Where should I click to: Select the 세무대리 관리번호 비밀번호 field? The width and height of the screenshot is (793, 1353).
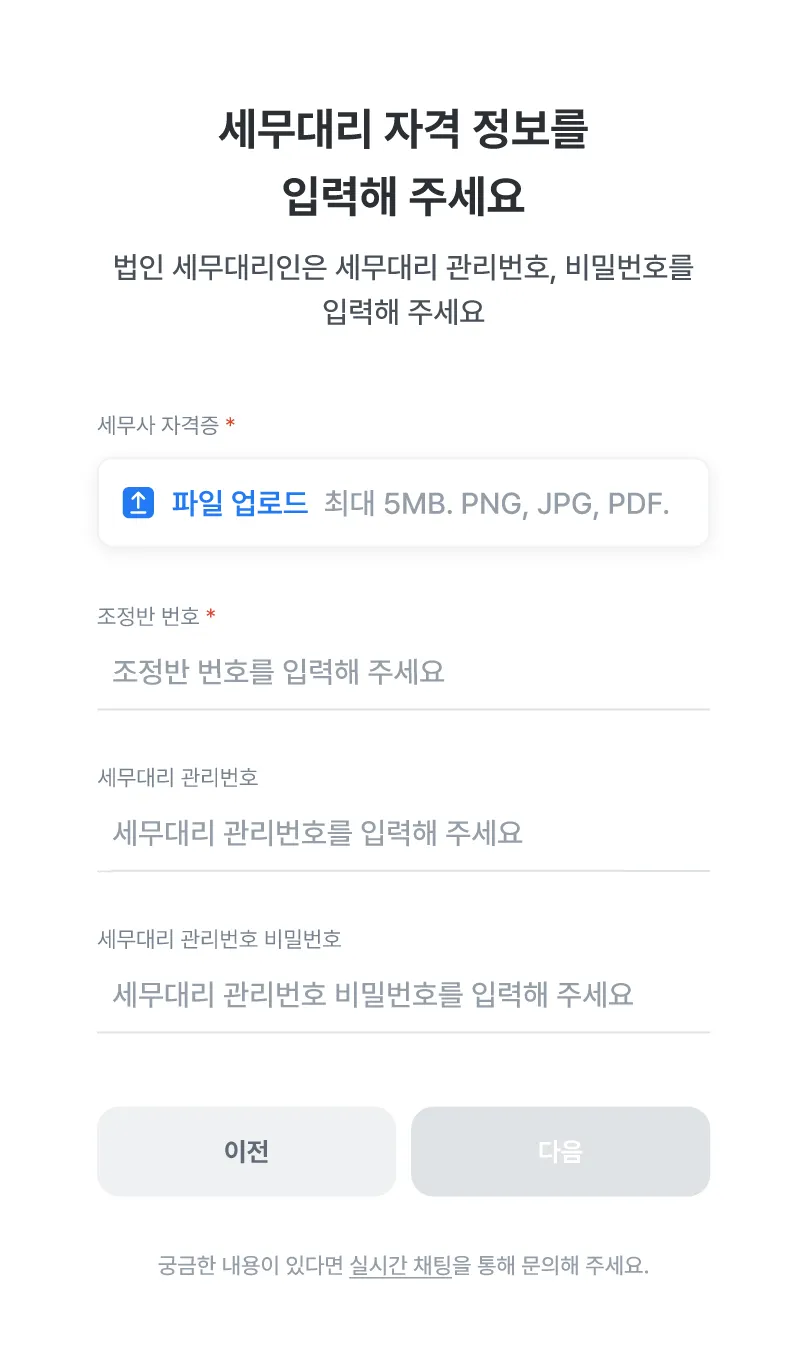[402, 995]
